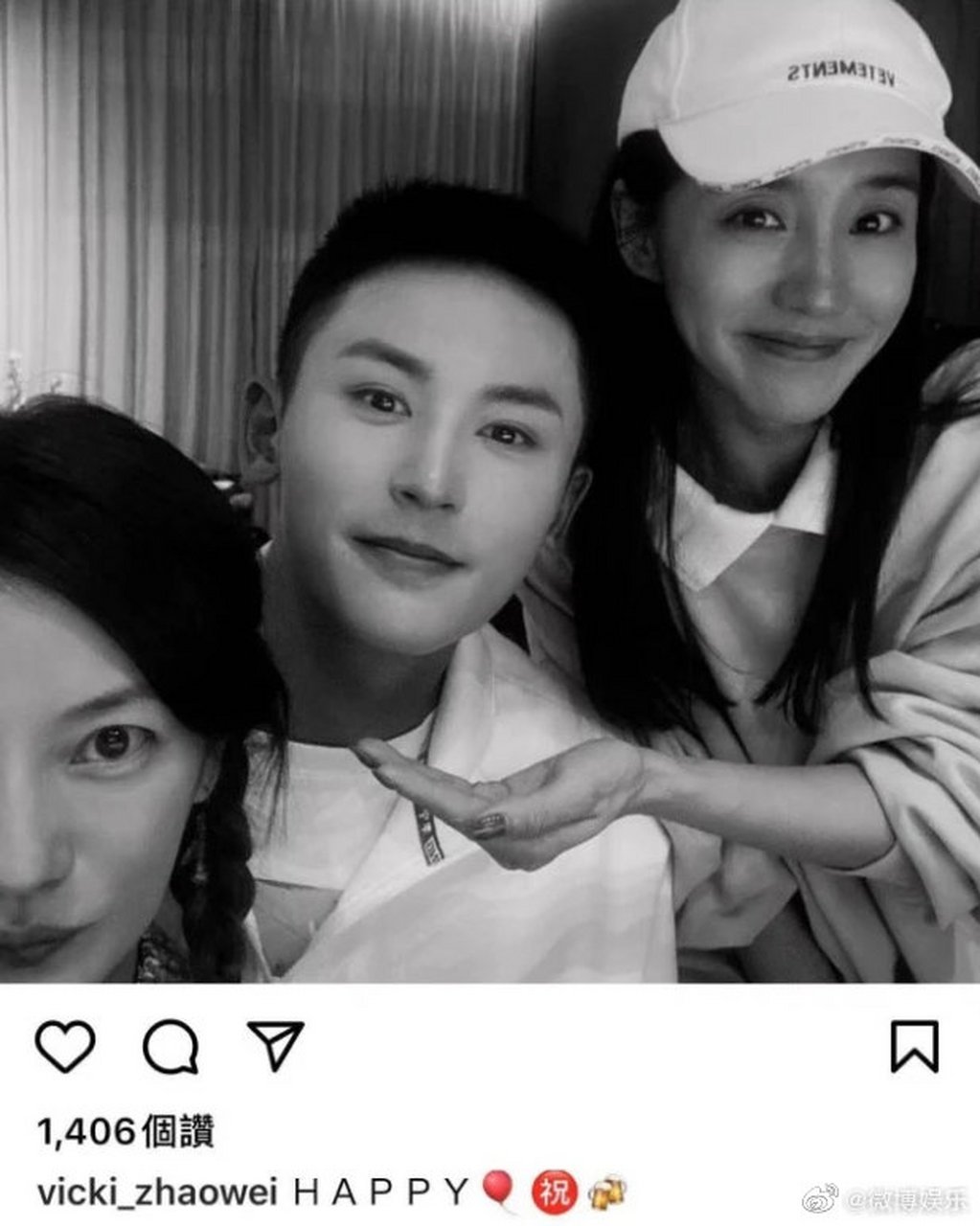Open the vicki_zhaowei profile

coord(157,1192)
